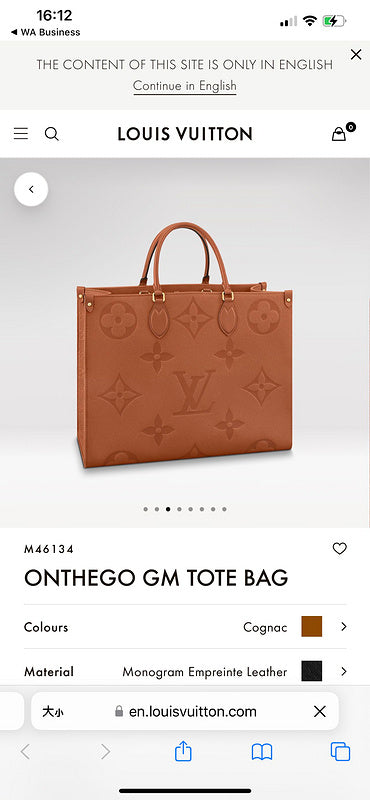Return to WA Business app
The image size is (370, 800).
click(x=45, y=32)
